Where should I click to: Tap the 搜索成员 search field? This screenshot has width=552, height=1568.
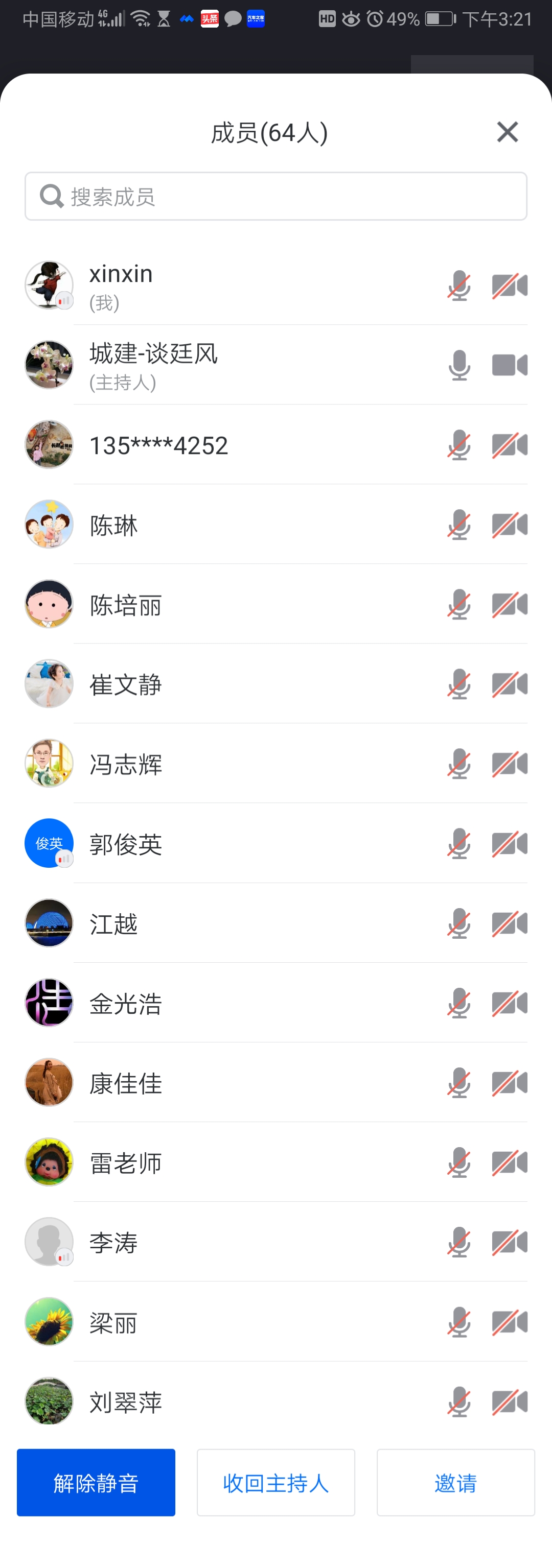point(275,197)
